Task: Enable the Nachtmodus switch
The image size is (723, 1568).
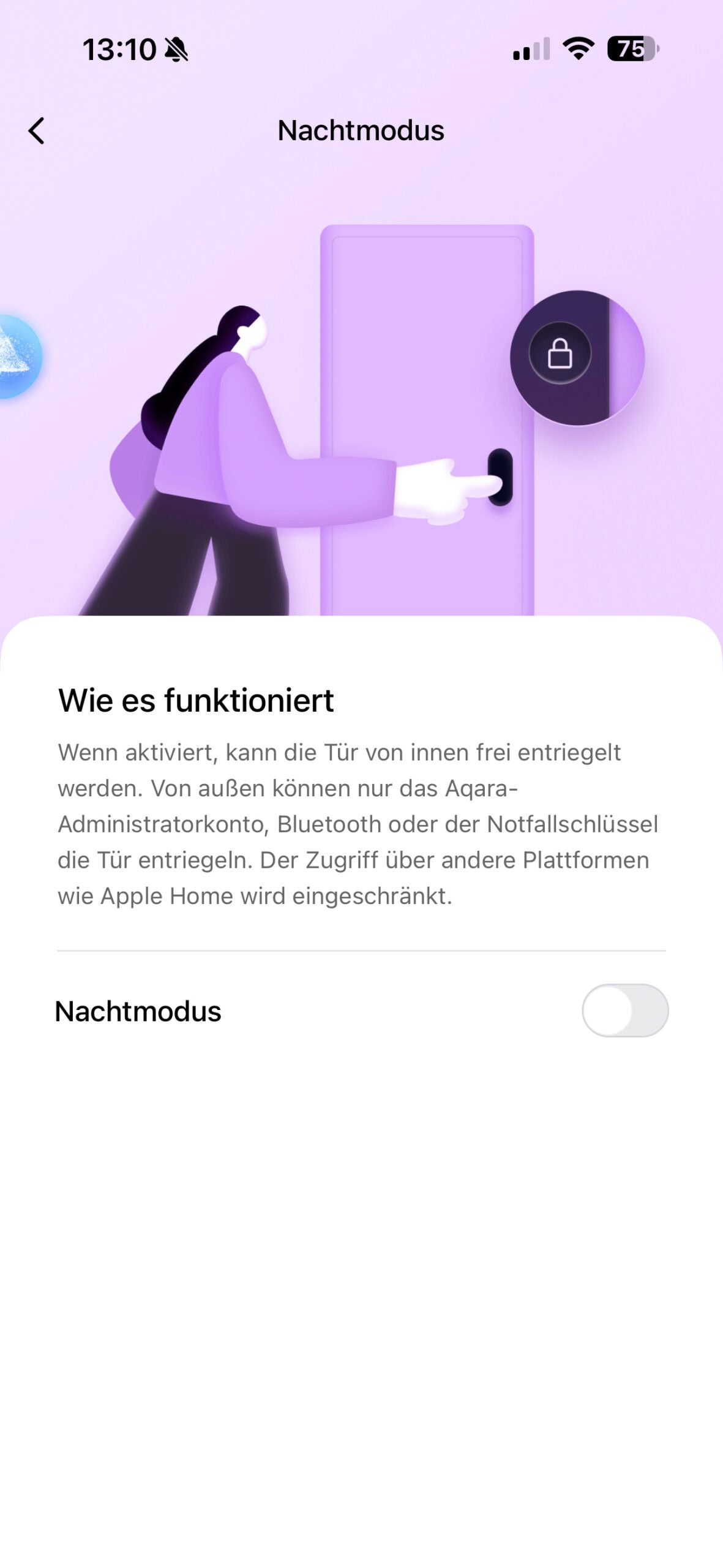Action: pos(624,1011)
